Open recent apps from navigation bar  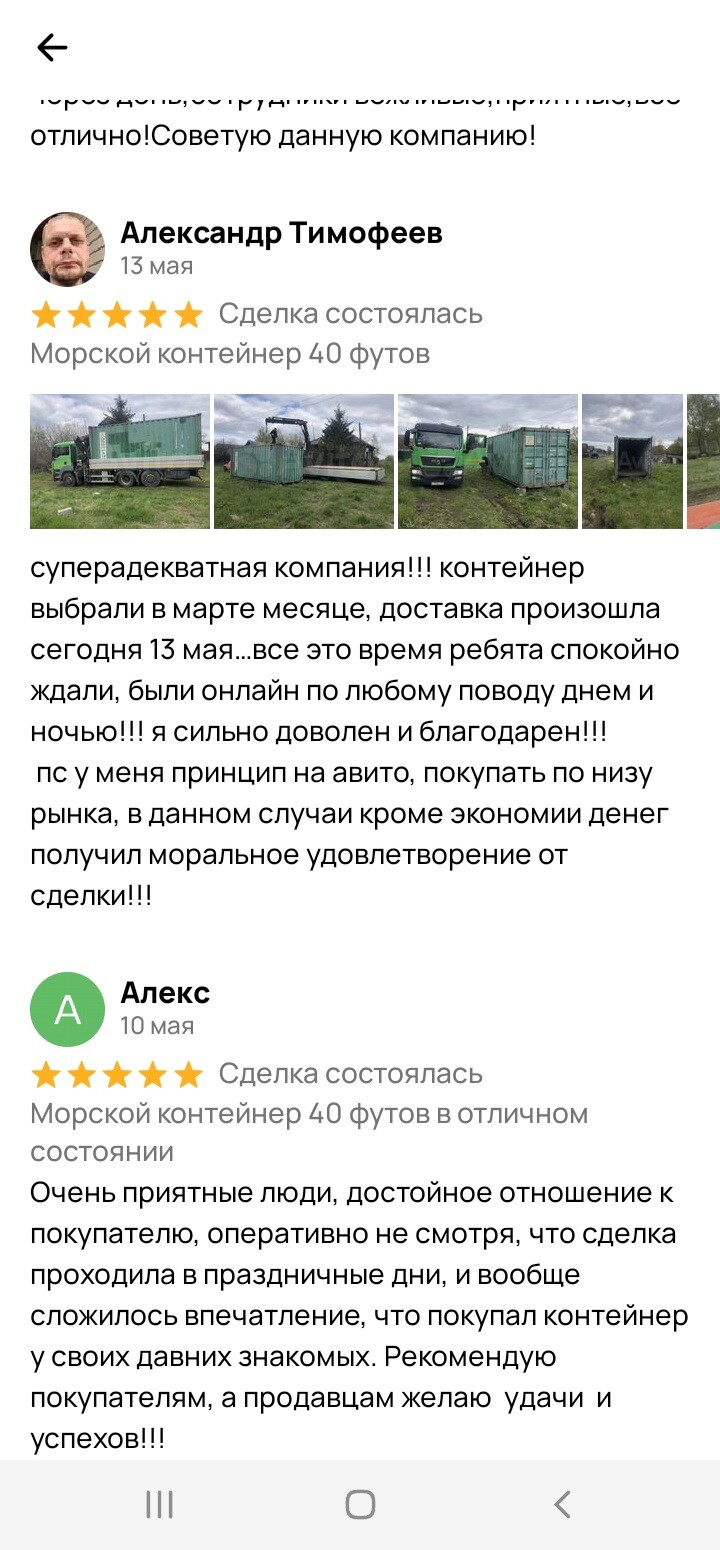click(x=159, y=1504)
